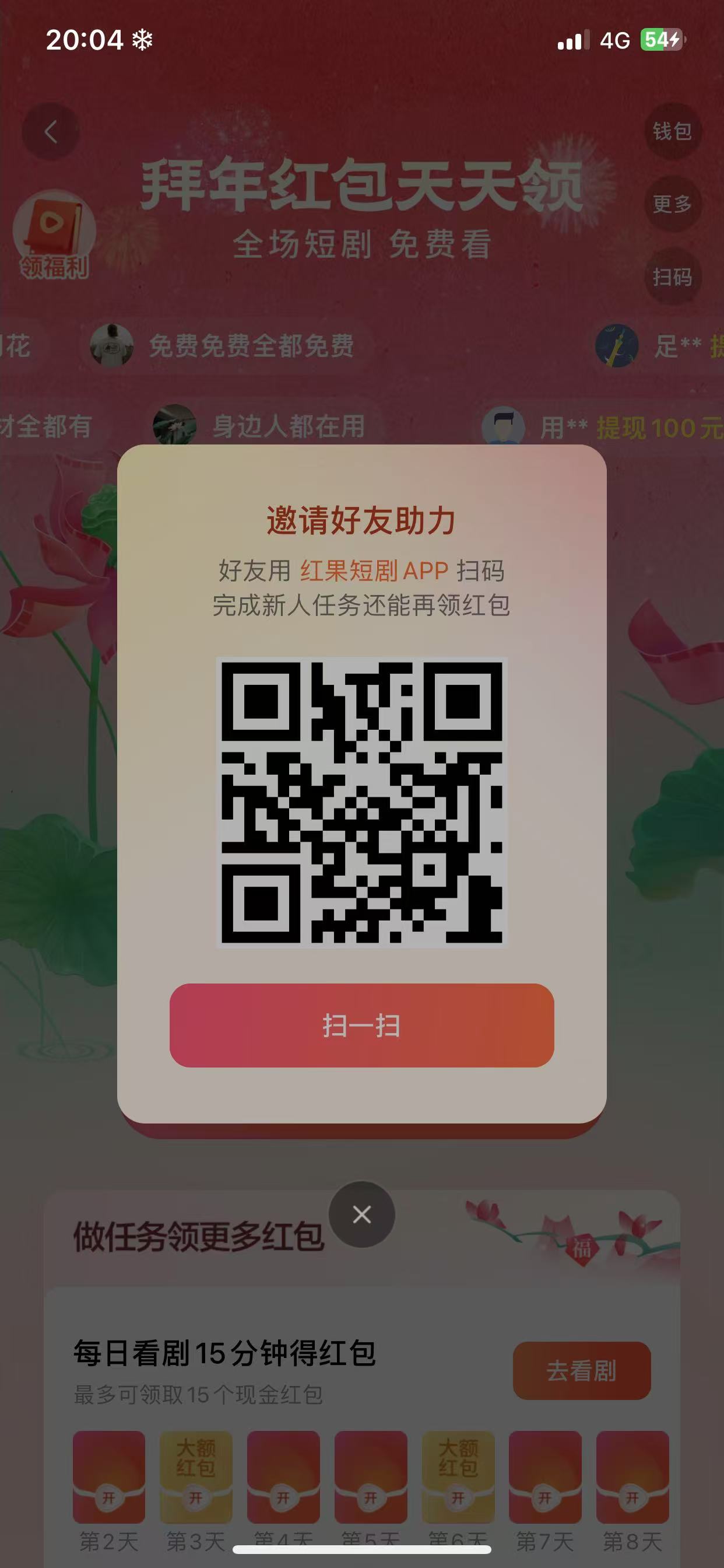The height and width of the screenshot is (1568, 724).
Task: Open the 领福利 benefits icon
Action: pos(54,235)
